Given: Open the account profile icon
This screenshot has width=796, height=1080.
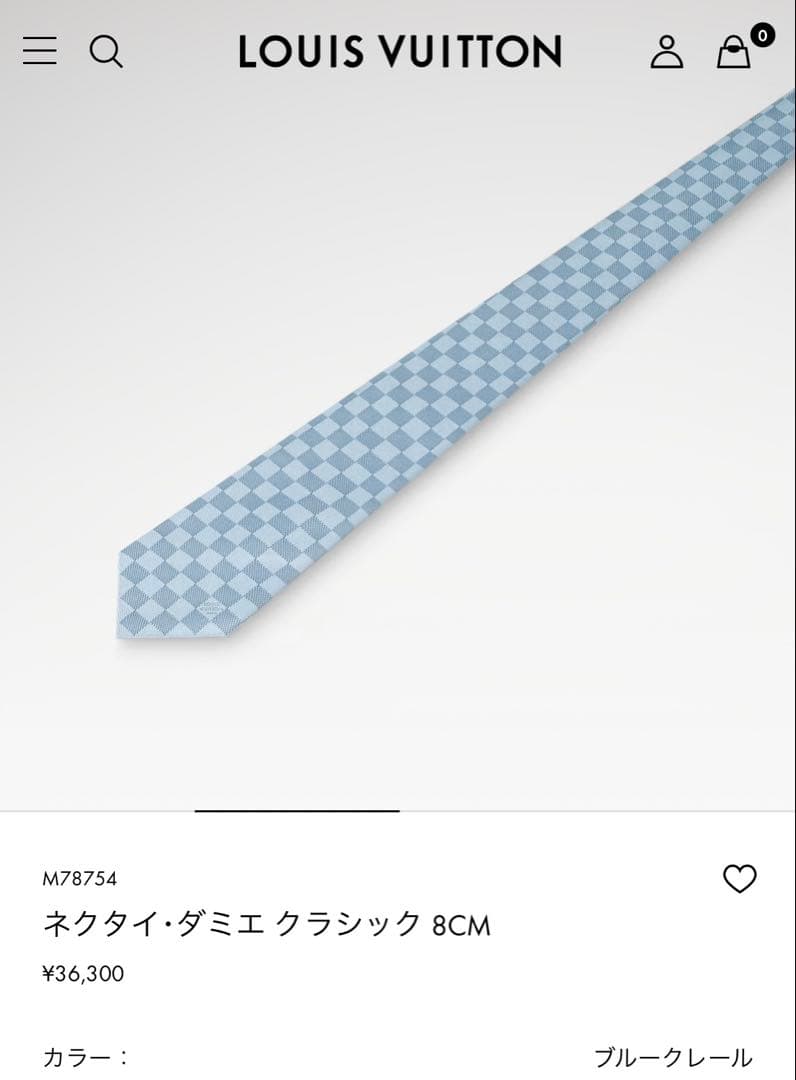Looking at the screenshot, I should [668, 53].
